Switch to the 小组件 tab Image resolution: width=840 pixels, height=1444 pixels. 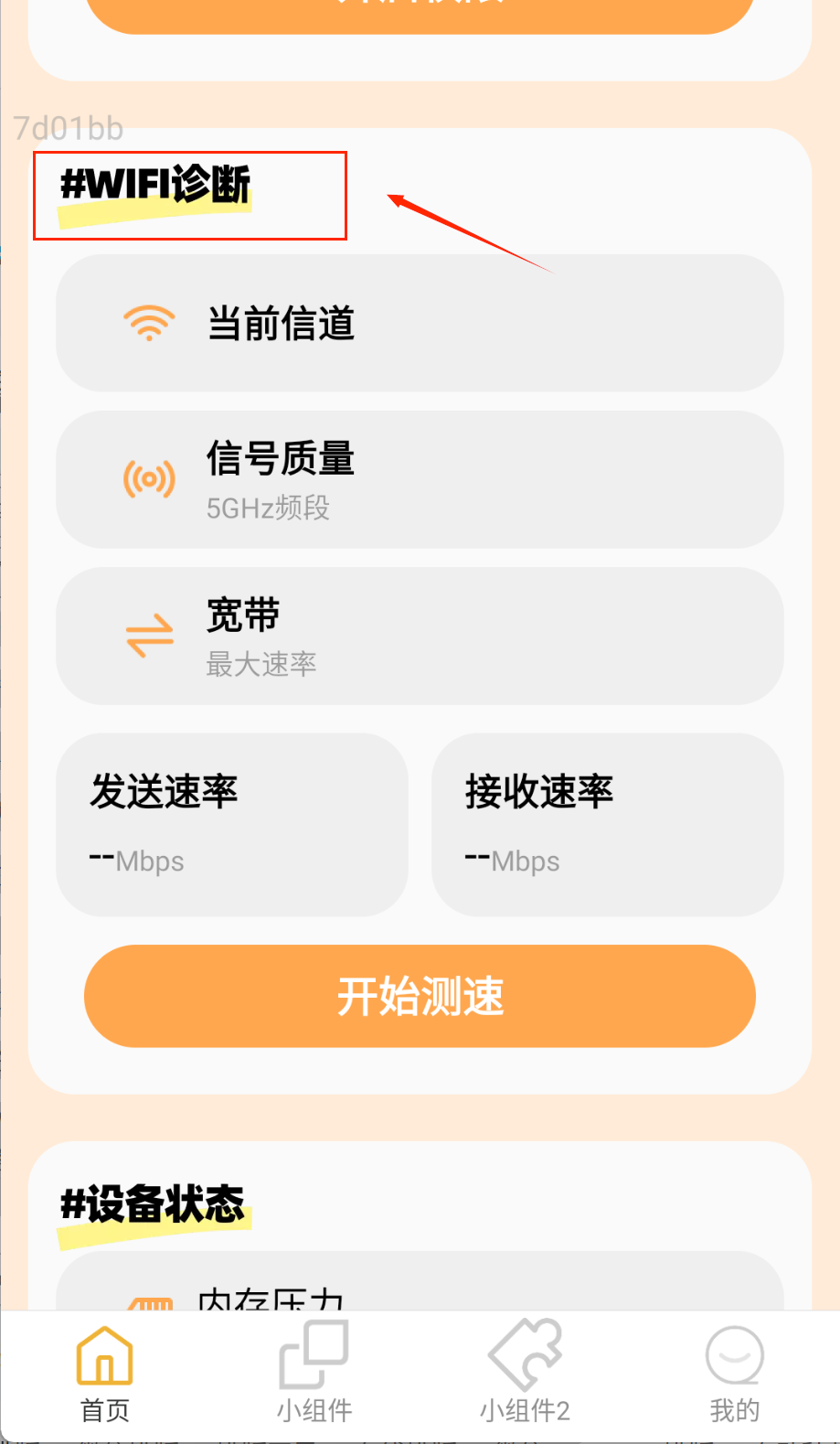pos(314,1374)
